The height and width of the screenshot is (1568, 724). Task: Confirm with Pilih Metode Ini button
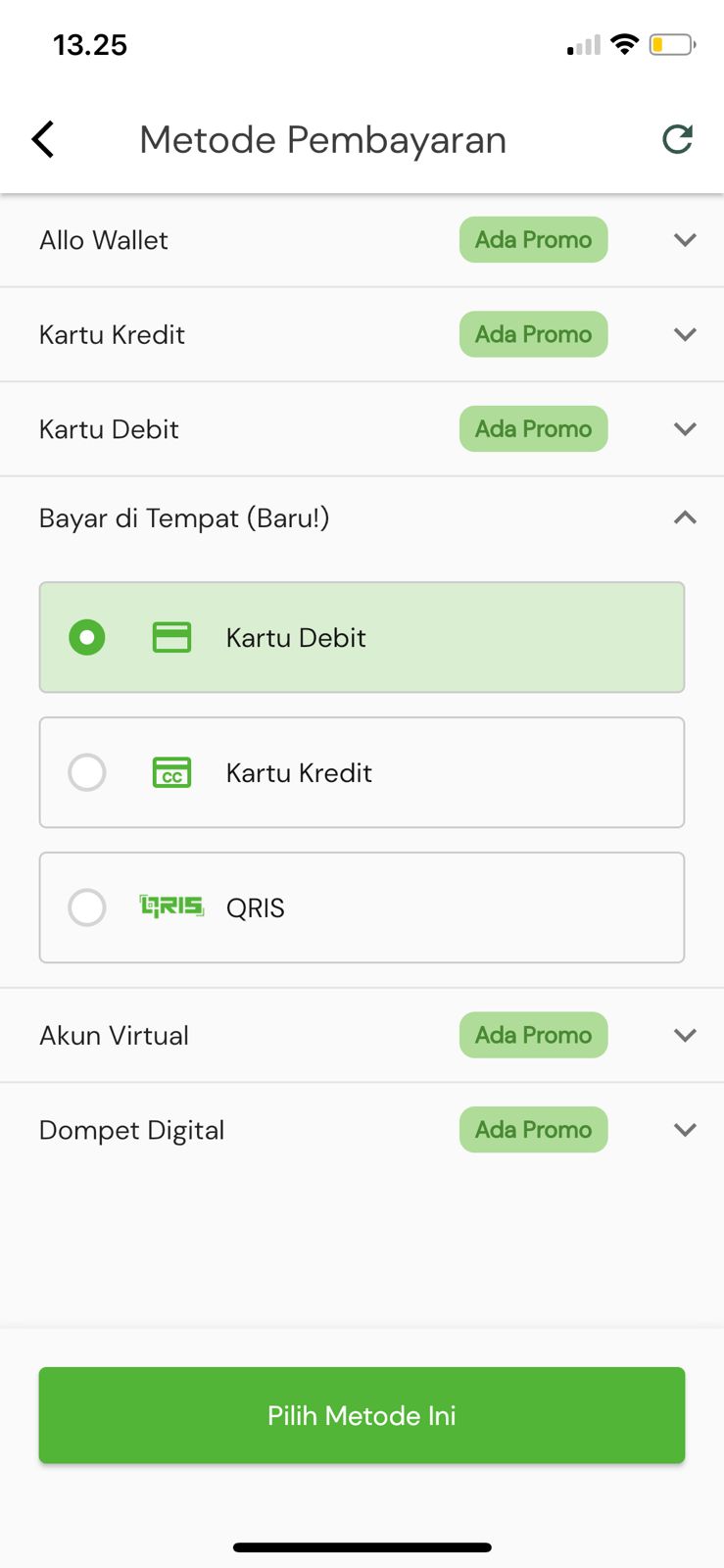(362, 1415)
